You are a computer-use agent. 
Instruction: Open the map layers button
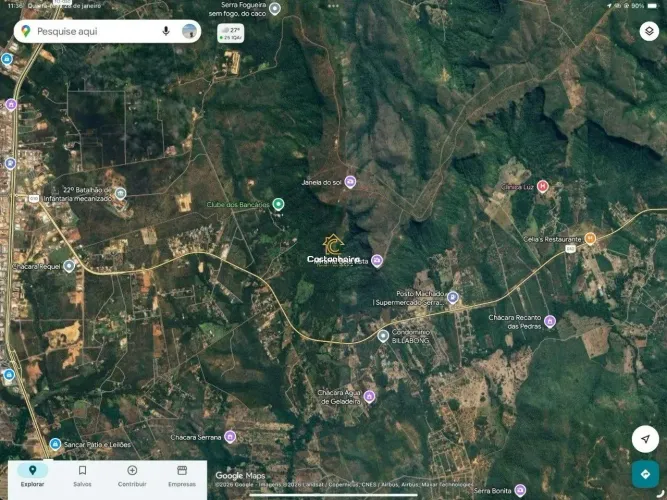[x=648, y=31]
